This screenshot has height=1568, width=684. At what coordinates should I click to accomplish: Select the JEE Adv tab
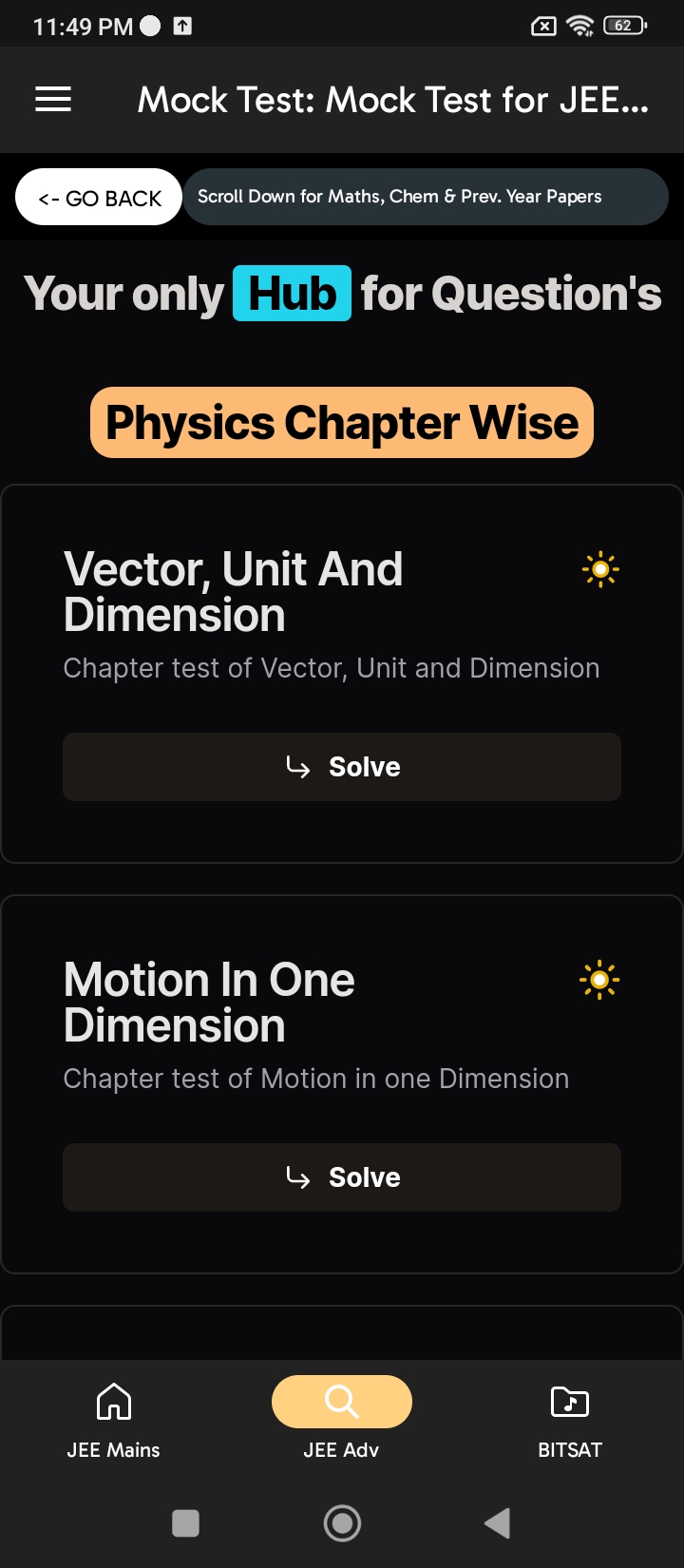[x=342, y=1420]
